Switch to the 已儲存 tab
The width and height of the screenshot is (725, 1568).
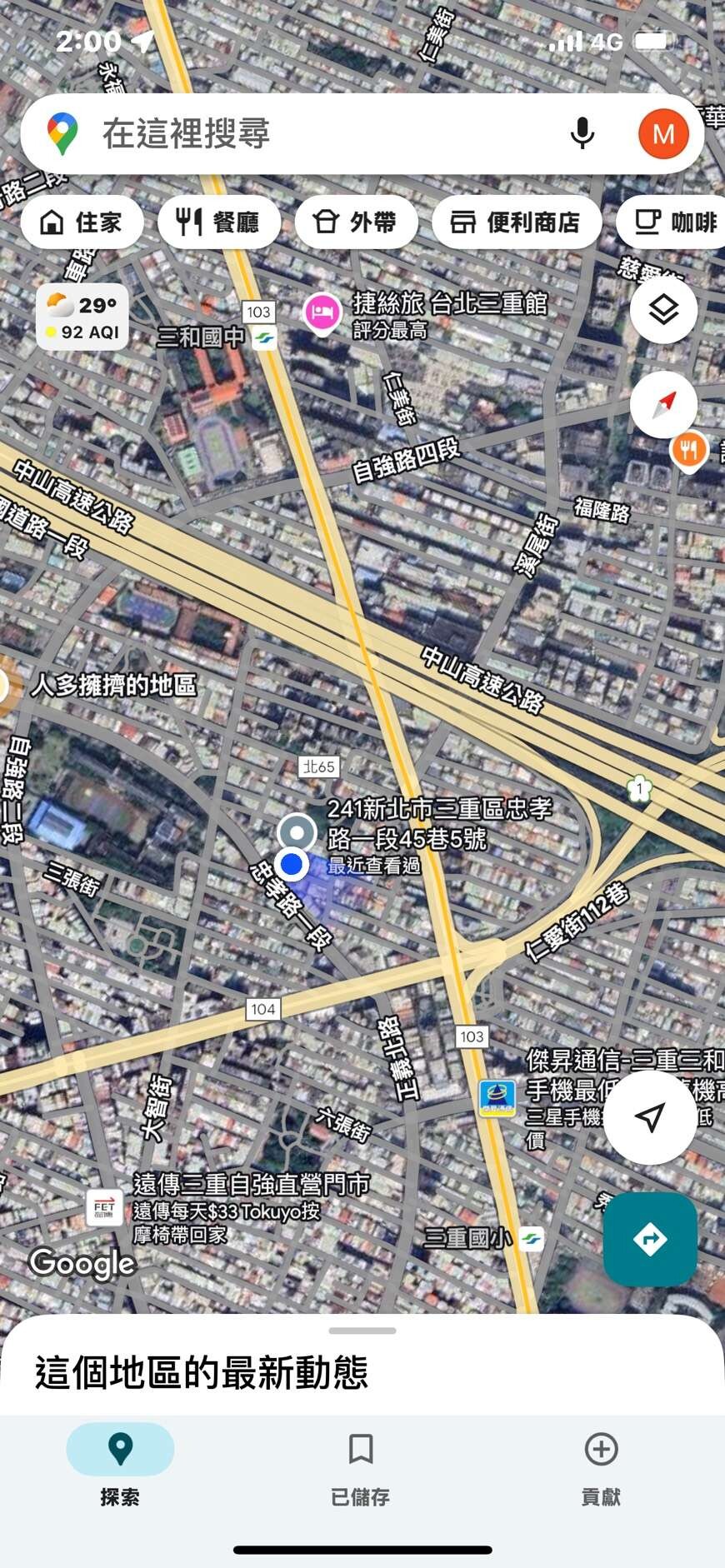[x=361, y=1470]
